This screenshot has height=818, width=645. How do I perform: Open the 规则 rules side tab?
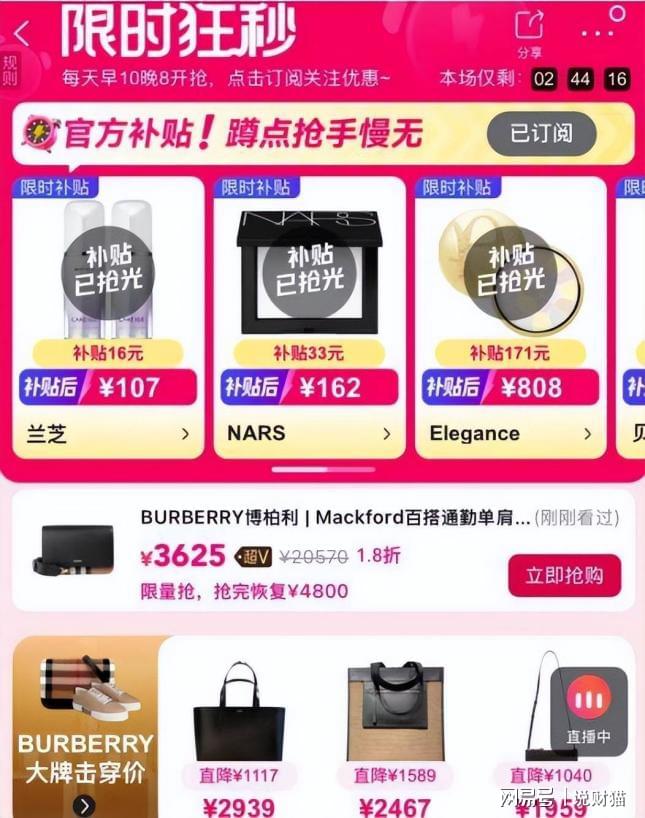[10, 70]
